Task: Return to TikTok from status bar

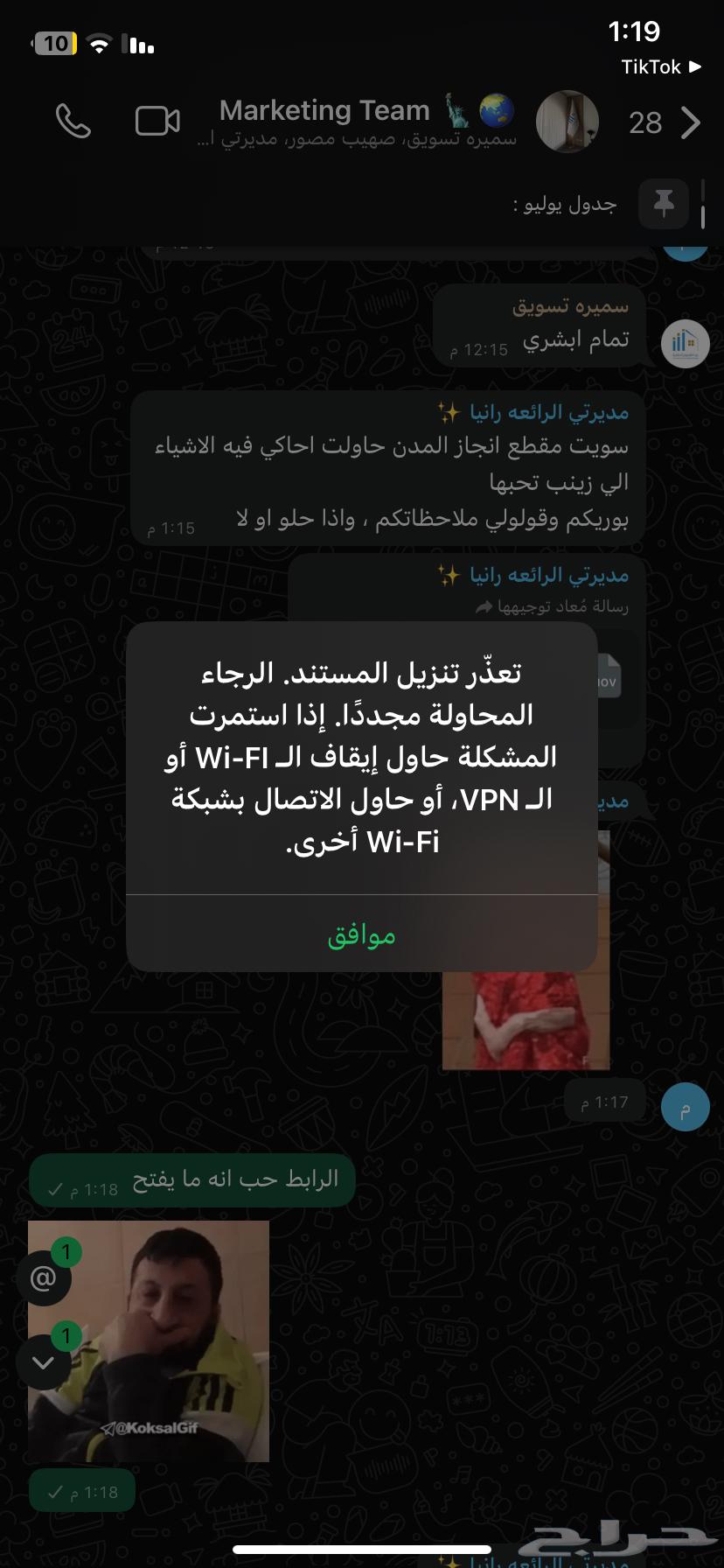Action: pyautogui.click(x=660, y=66)
